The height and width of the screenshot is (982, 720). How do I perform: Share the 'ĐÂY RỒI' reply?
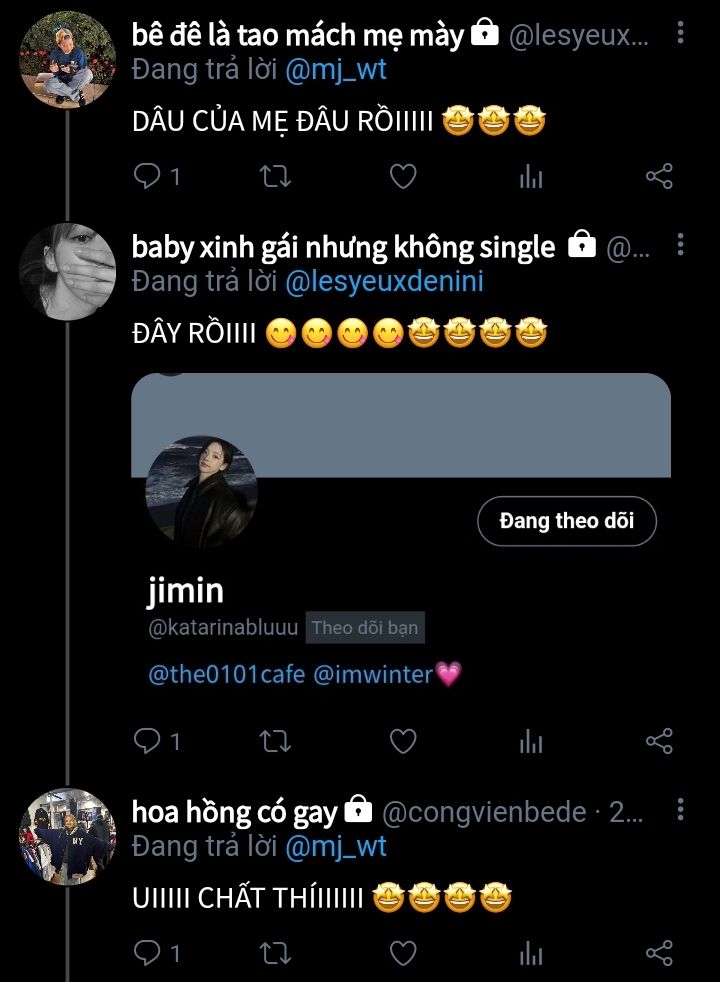click(x=659, y=741)
